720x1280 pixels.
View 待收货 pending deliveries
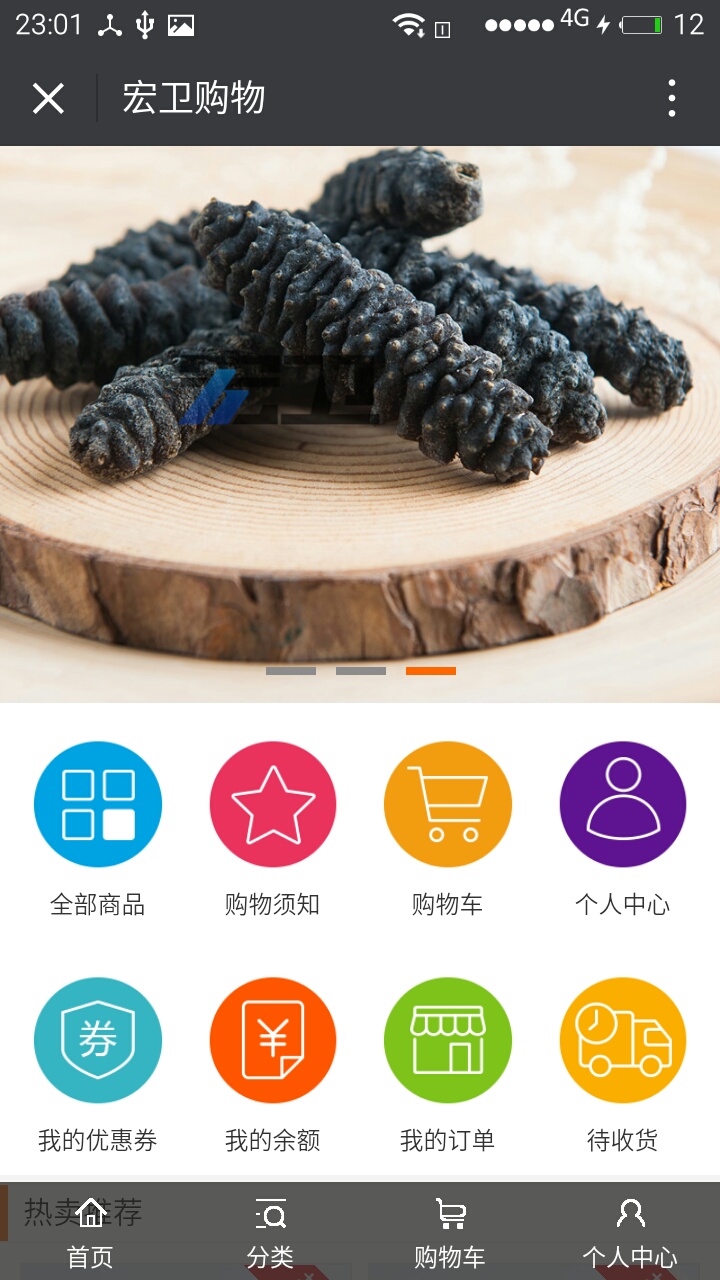pyautogui.click(x=622, y=1041)
